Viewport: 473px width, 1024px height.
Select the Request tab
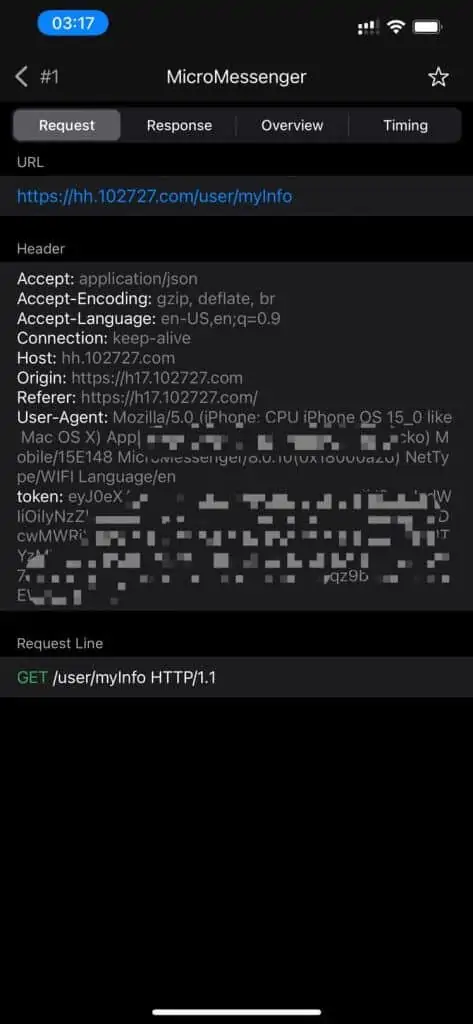[67, 125]
